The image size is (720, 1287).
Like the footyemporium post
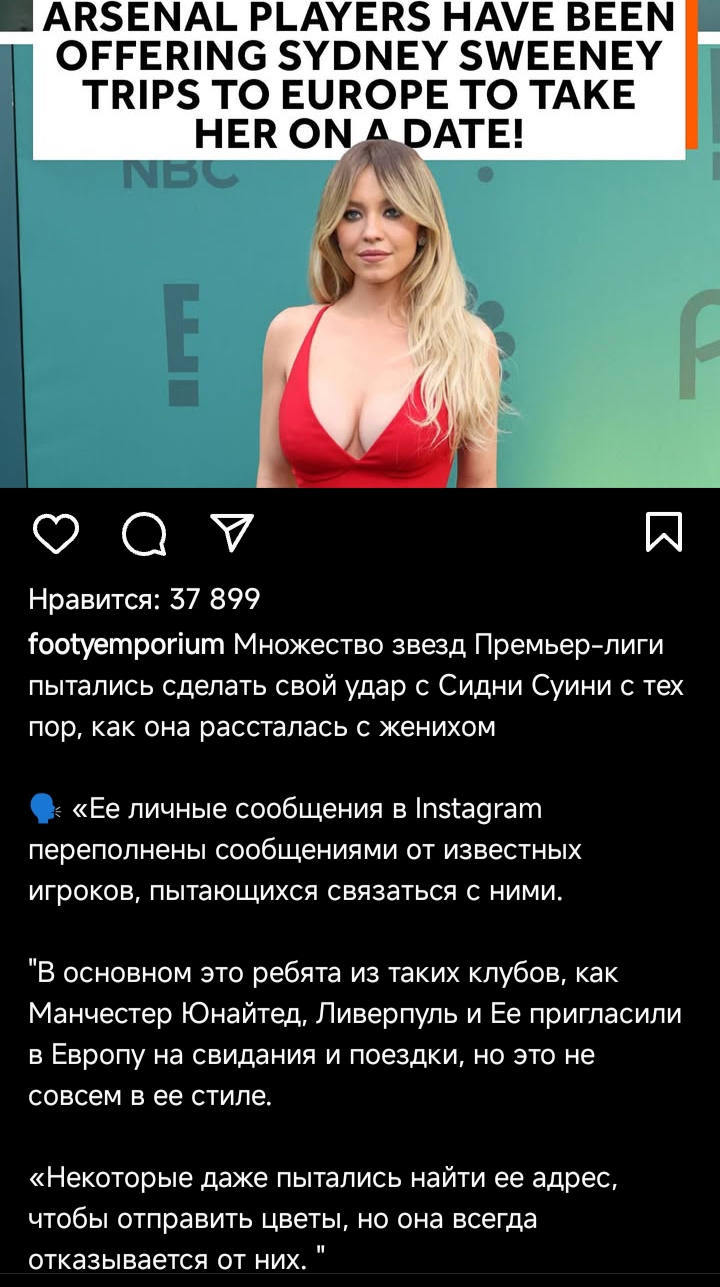55,534
